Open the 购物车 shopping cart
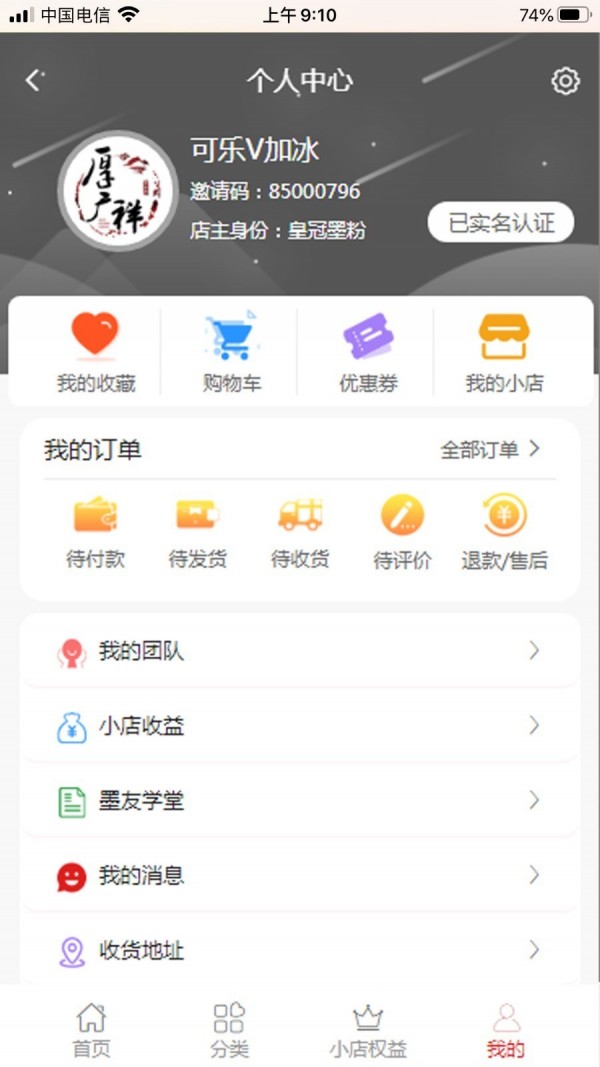600x1067 pixels. click(232, 352)
